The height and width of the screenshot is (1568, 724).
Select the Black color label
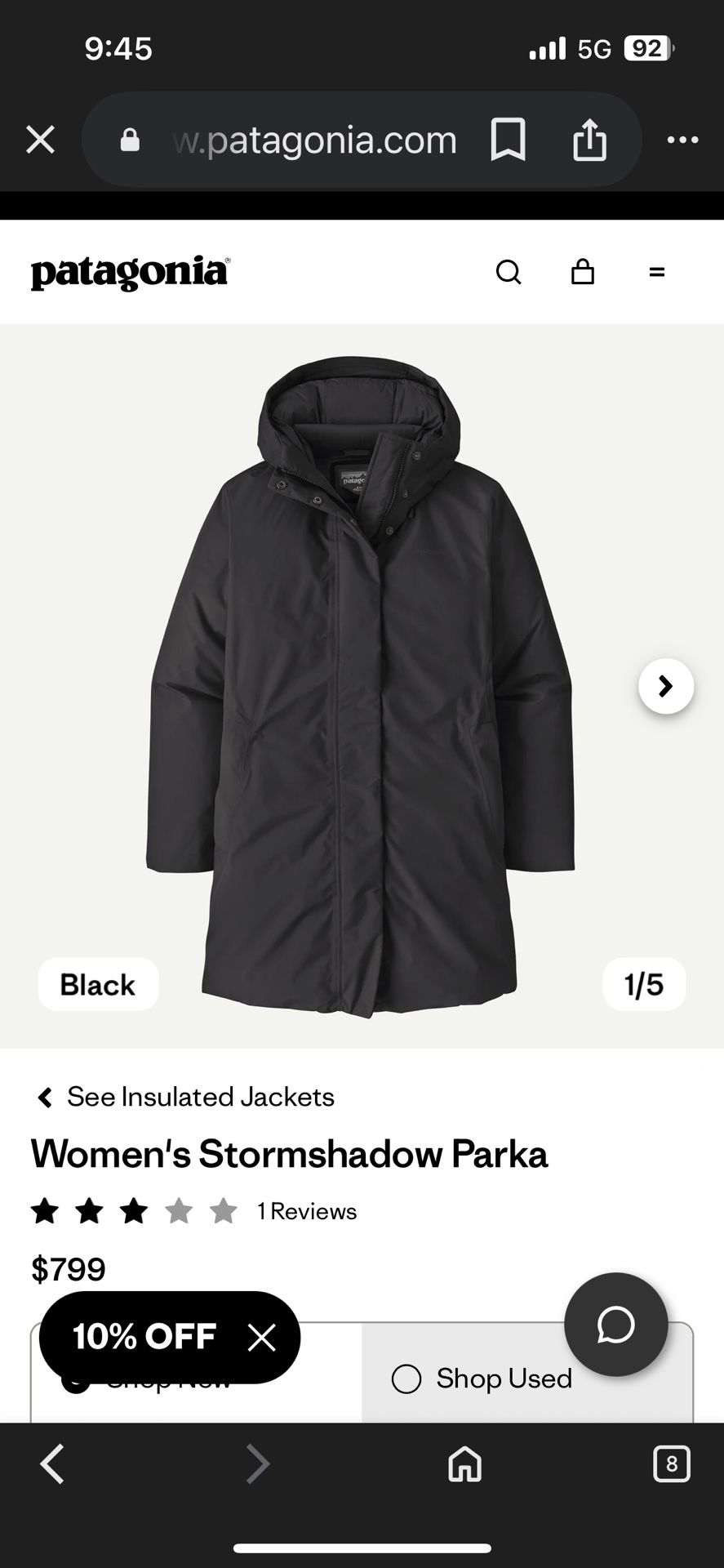[98, 984]
